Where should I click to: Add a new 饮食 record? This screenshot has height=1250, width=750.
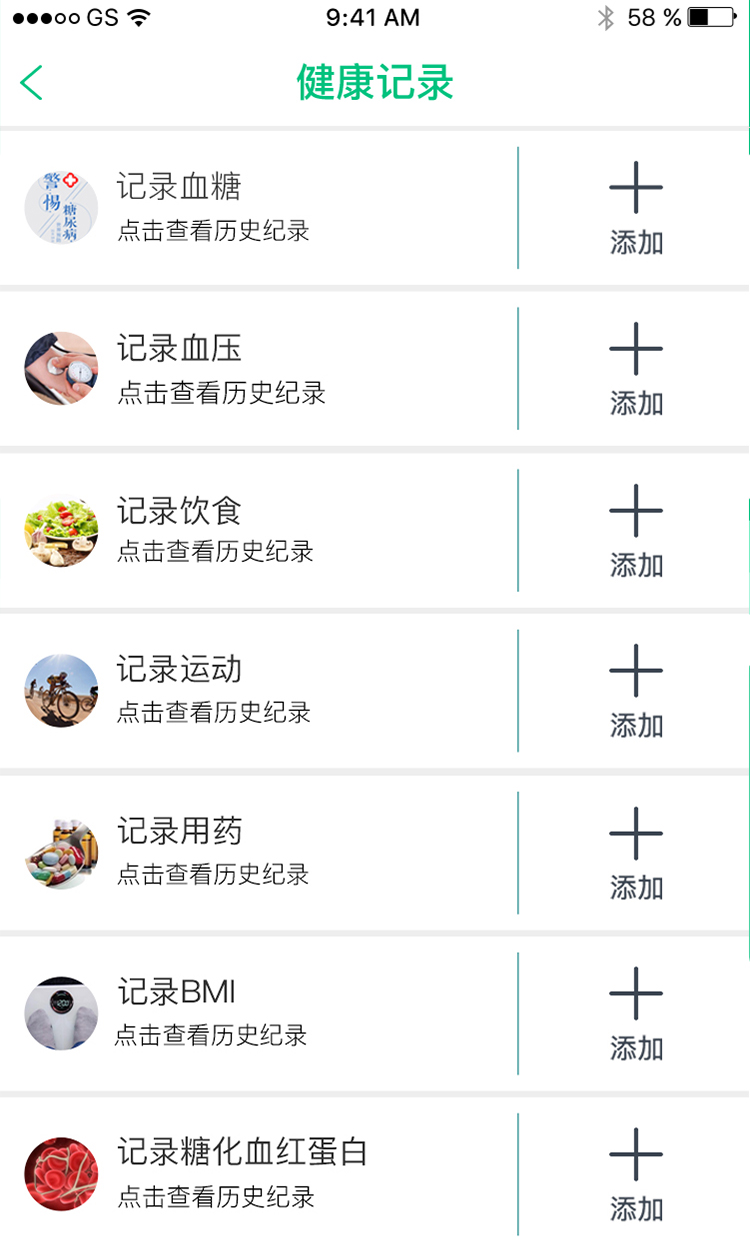[636, 530]
